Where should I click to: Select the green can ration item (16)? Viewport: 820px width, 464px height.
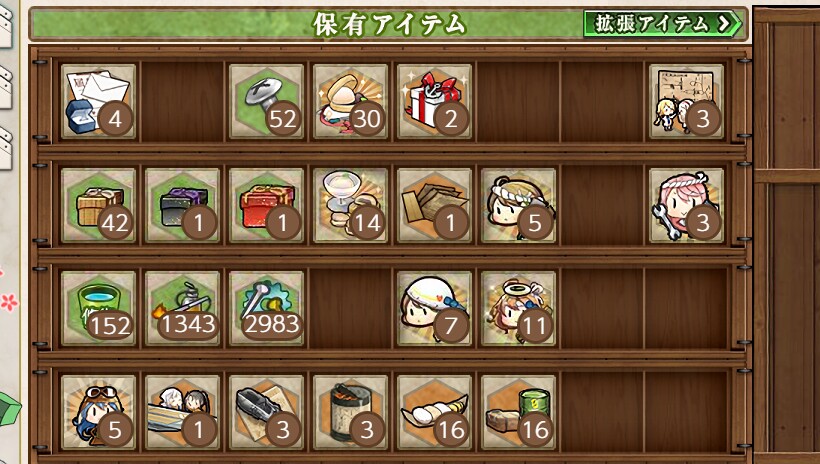point(518,410)
